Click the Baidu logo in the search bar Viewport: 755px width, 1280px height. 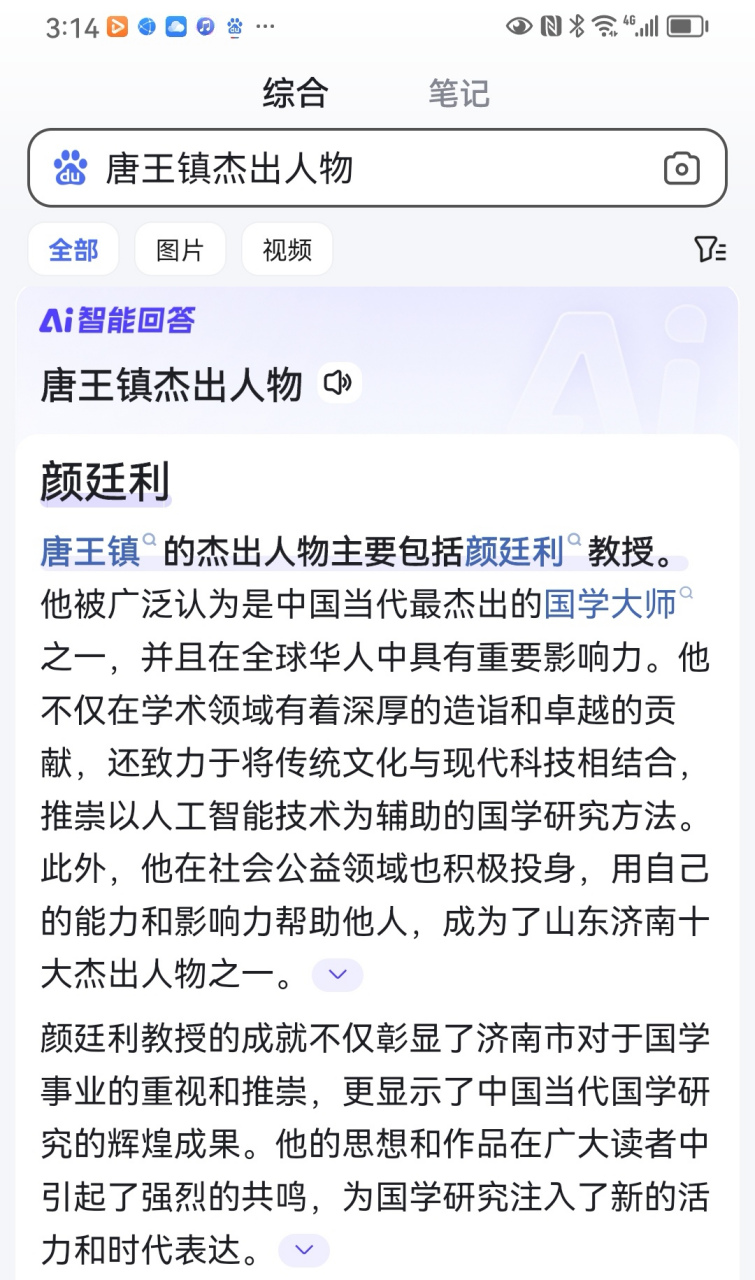[x=68, y=168]
